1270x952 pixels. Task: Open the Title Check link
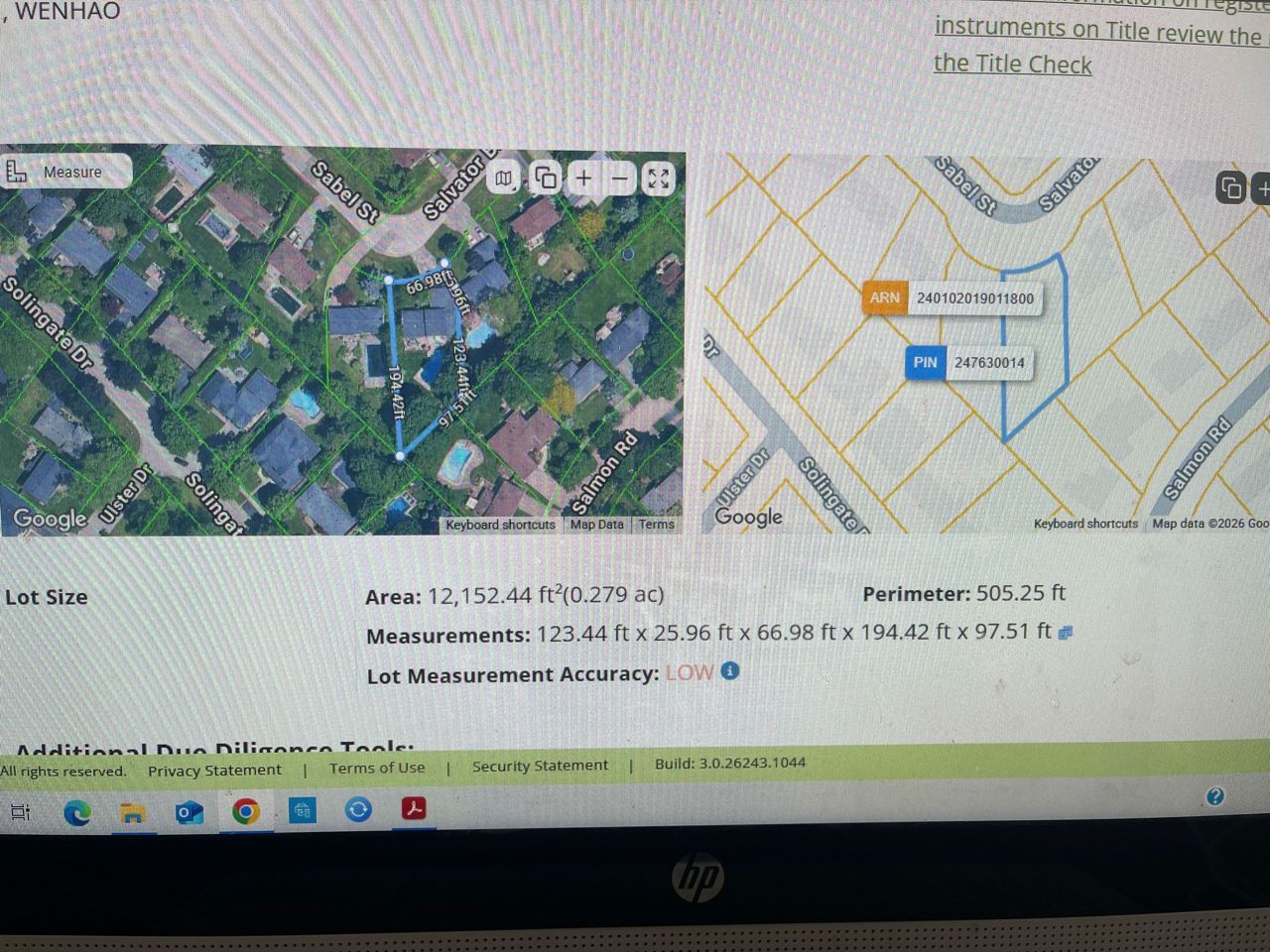pyautogui.click(x=1012, y=63)
